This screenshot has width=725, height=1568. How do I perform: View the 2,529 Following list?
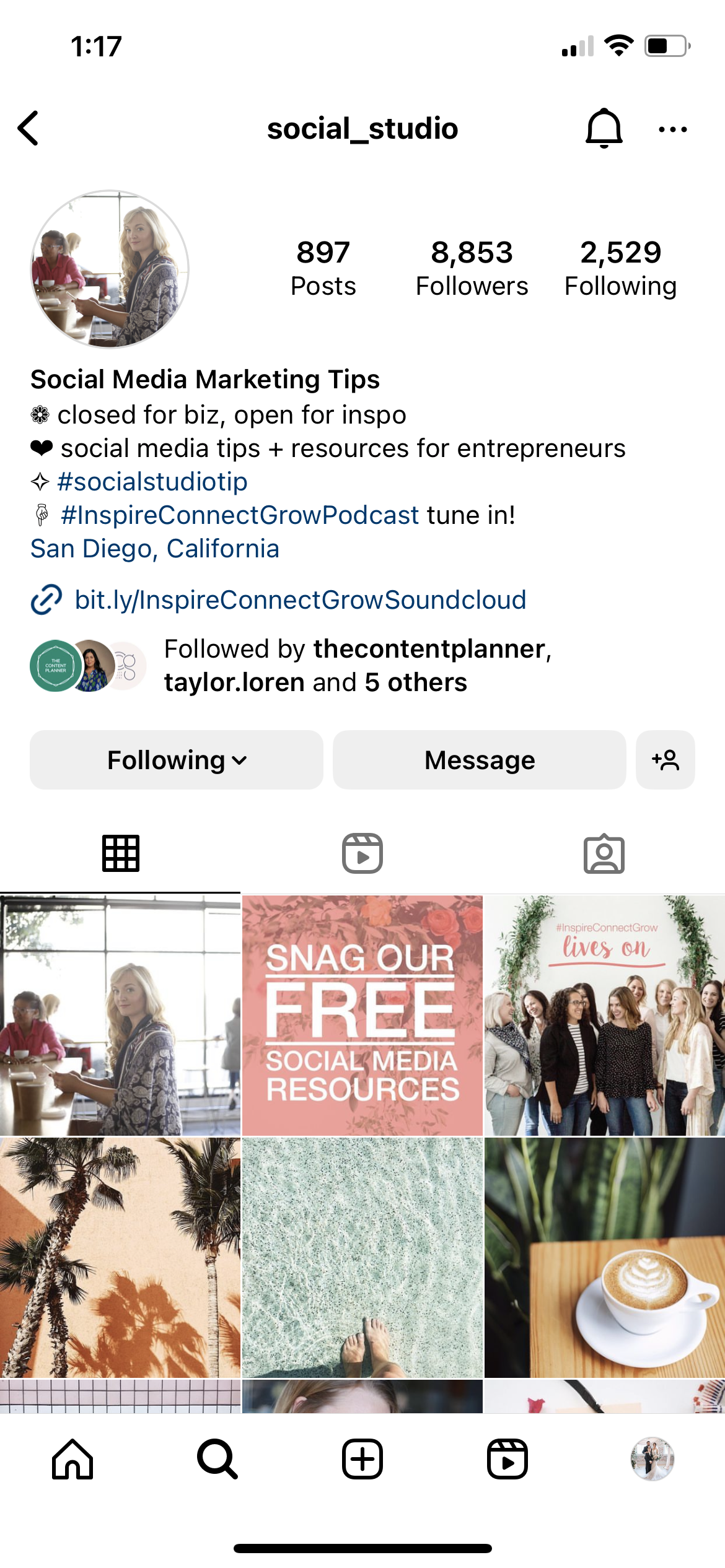pos(620,269)
